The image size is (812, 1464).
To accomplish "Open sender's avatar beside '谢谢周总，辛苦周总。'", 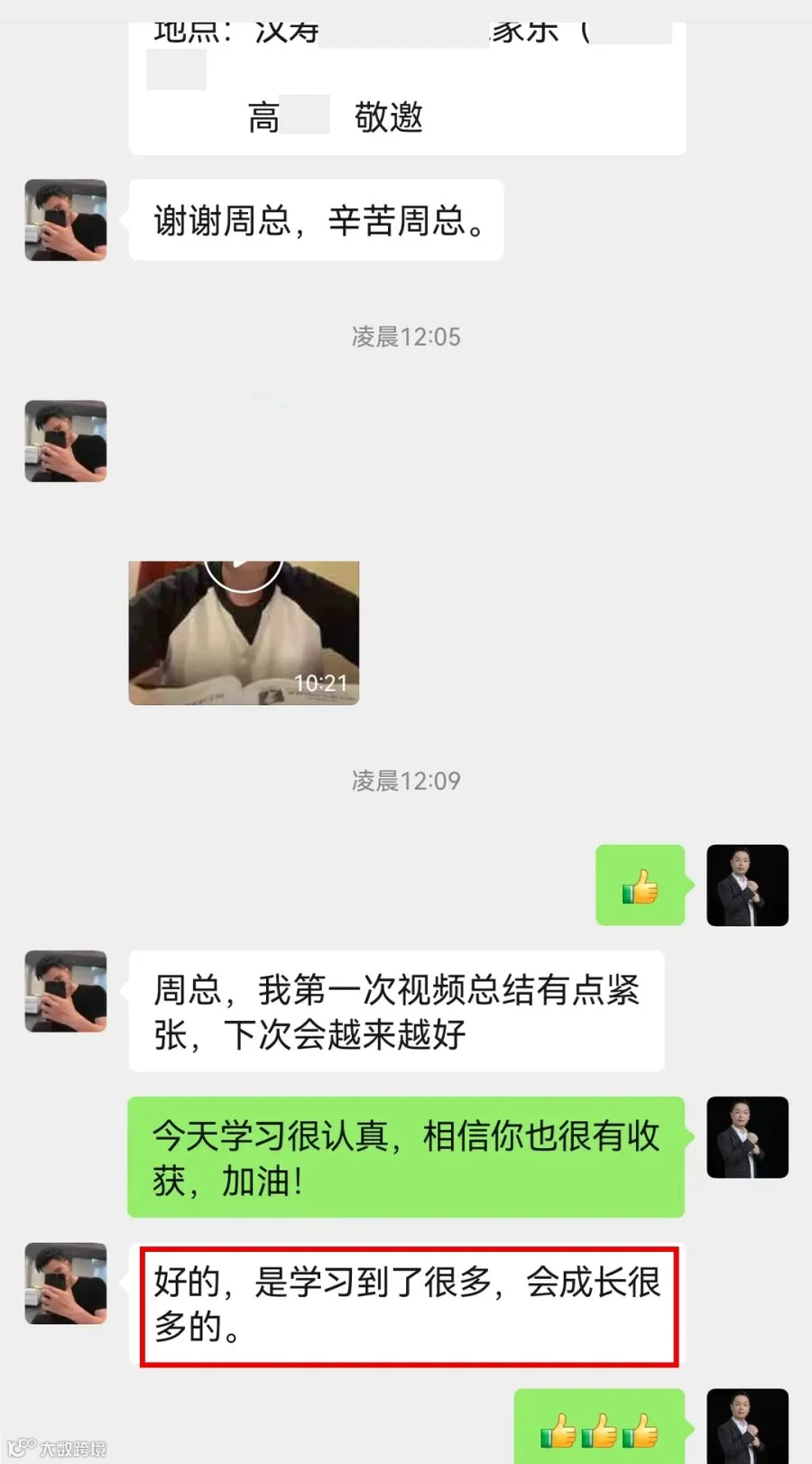I will [x=66, y=220].
